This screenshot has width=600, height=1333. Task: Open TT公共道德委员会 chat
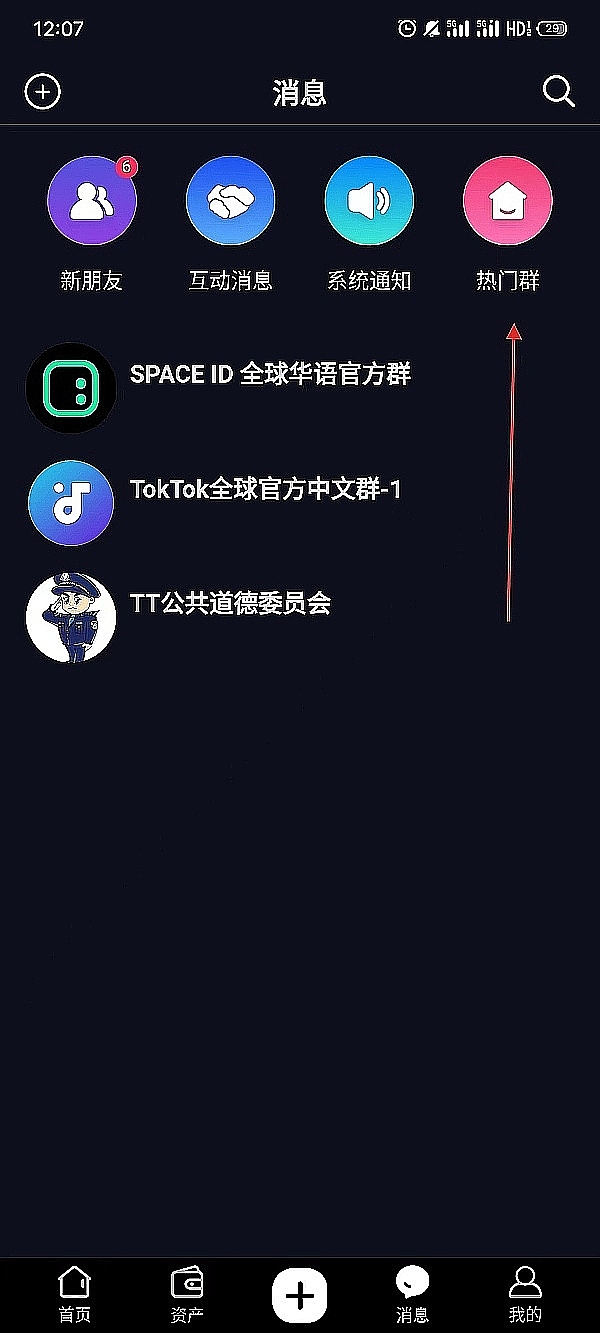point(230,616)
